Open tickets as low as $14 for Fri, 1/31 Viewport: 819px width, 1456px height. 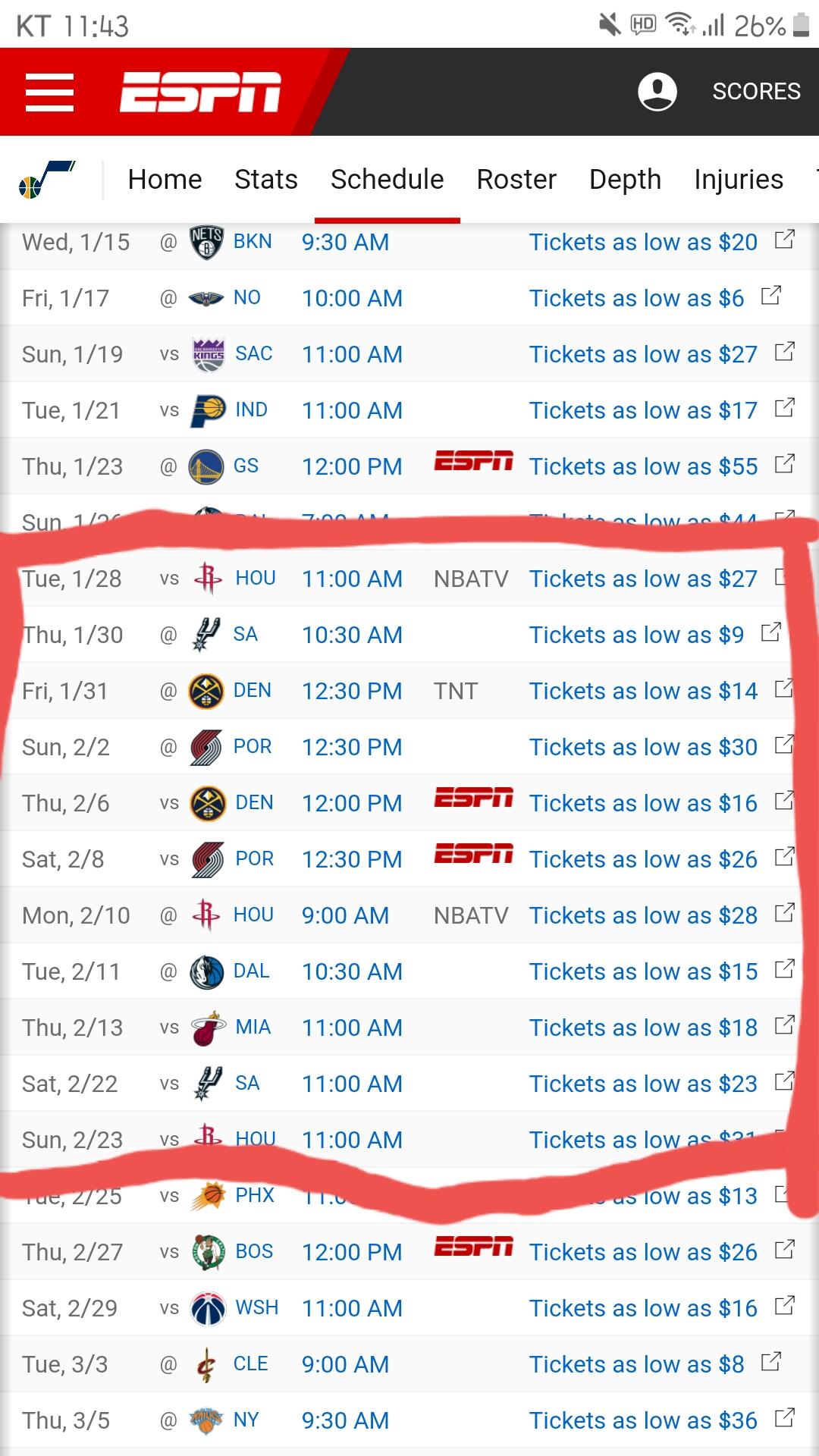(643, 691)
